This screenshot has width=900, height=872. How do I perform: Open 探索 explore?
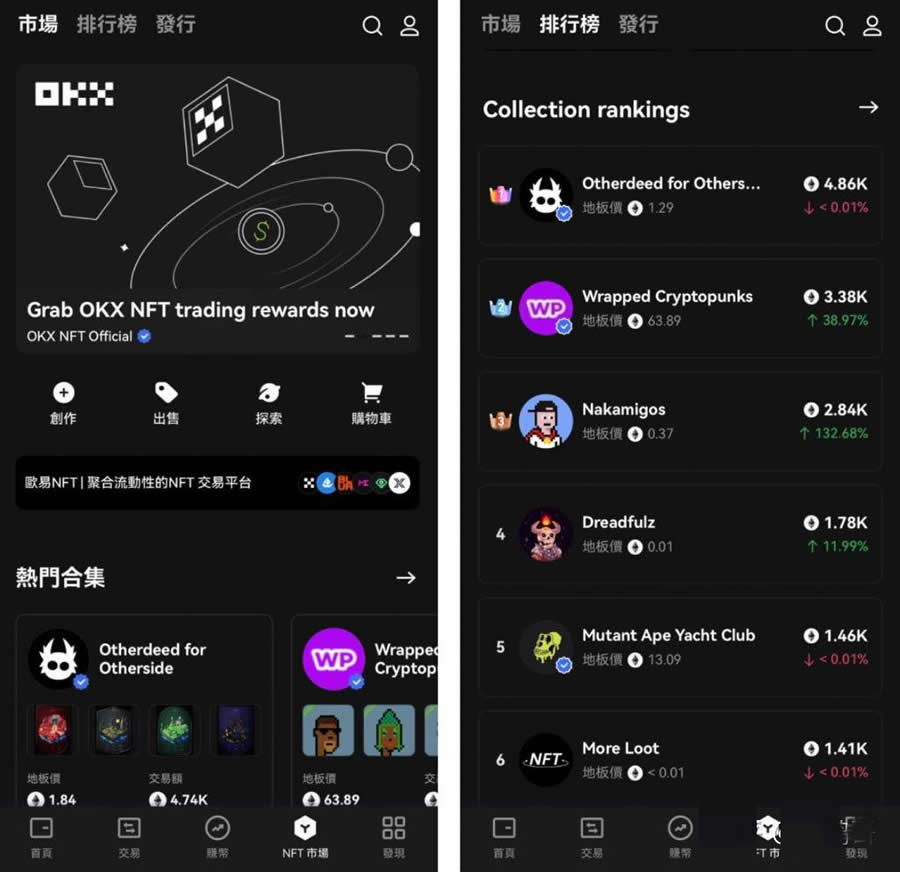[269, 402]
